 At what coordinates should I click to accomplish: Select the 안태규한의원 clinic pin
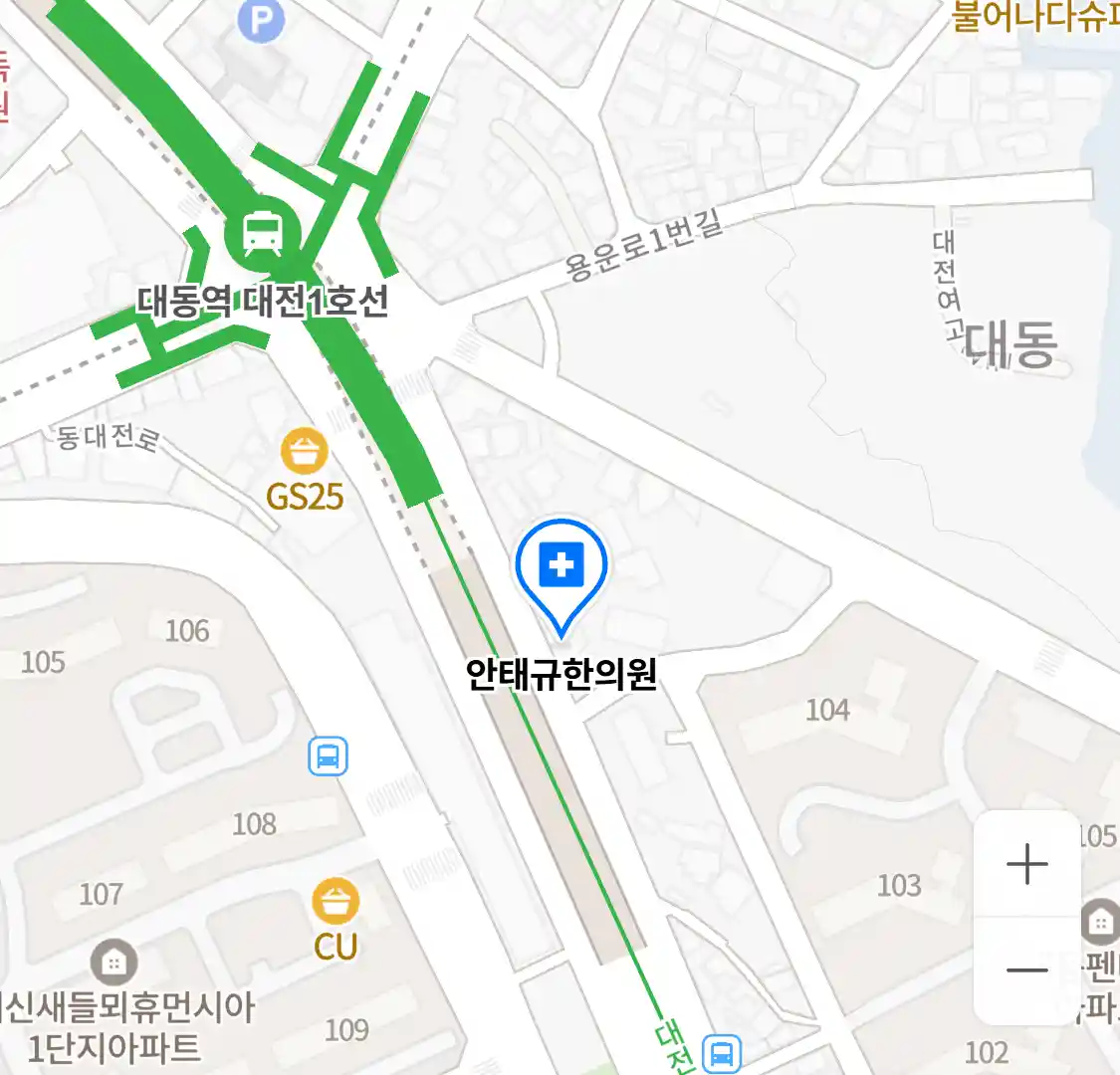tap(561, 569)
